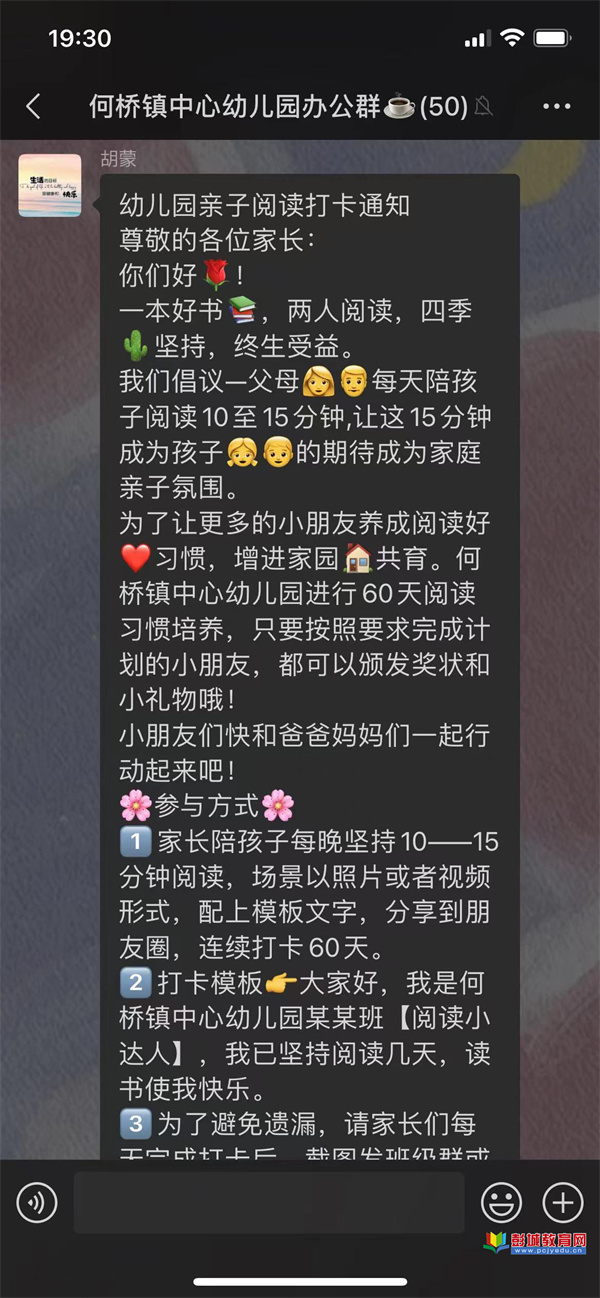600x1298 pixels.
Task: Open 胡蒙's profile avatar
Action: [x=50, y=185]
